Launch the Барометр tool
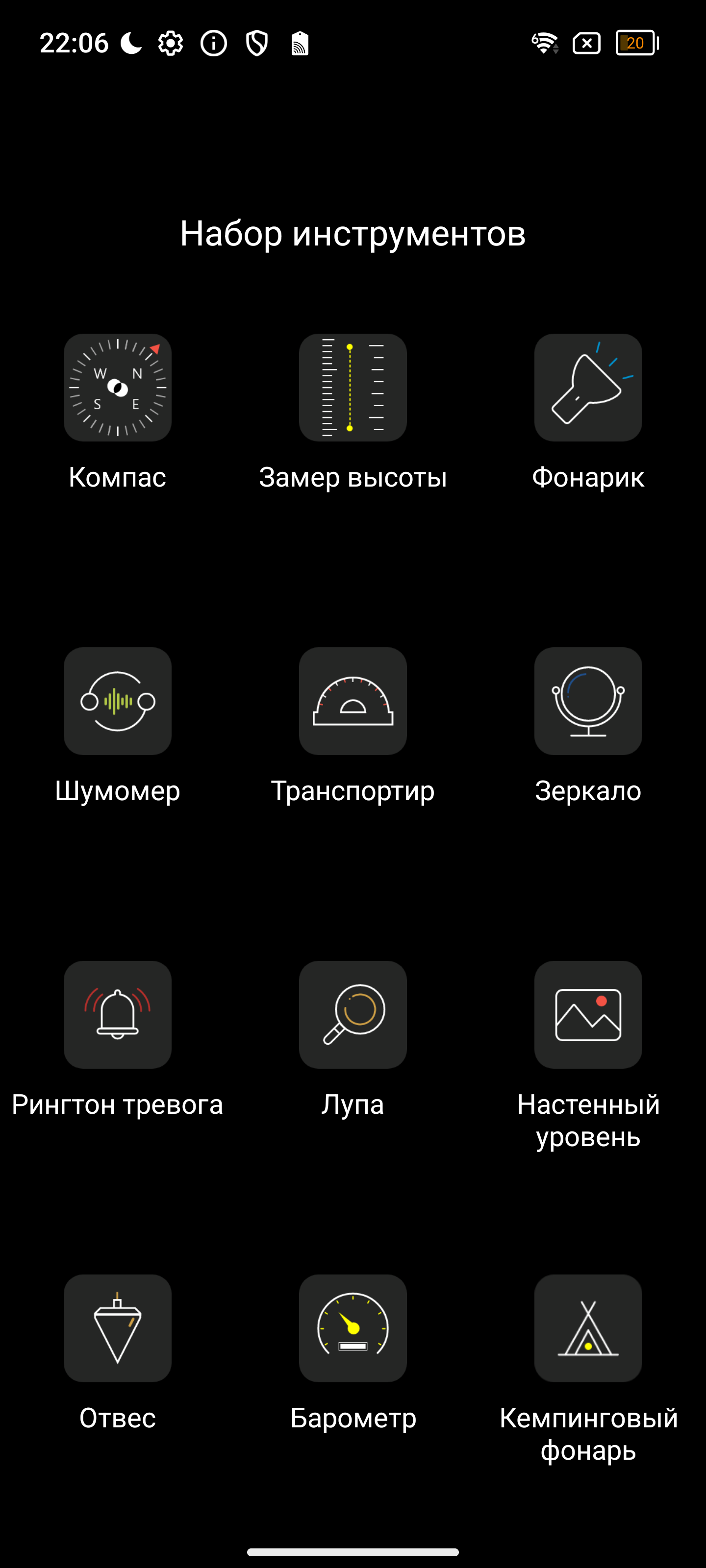The image size is (706, 1568). point(353,1328)
